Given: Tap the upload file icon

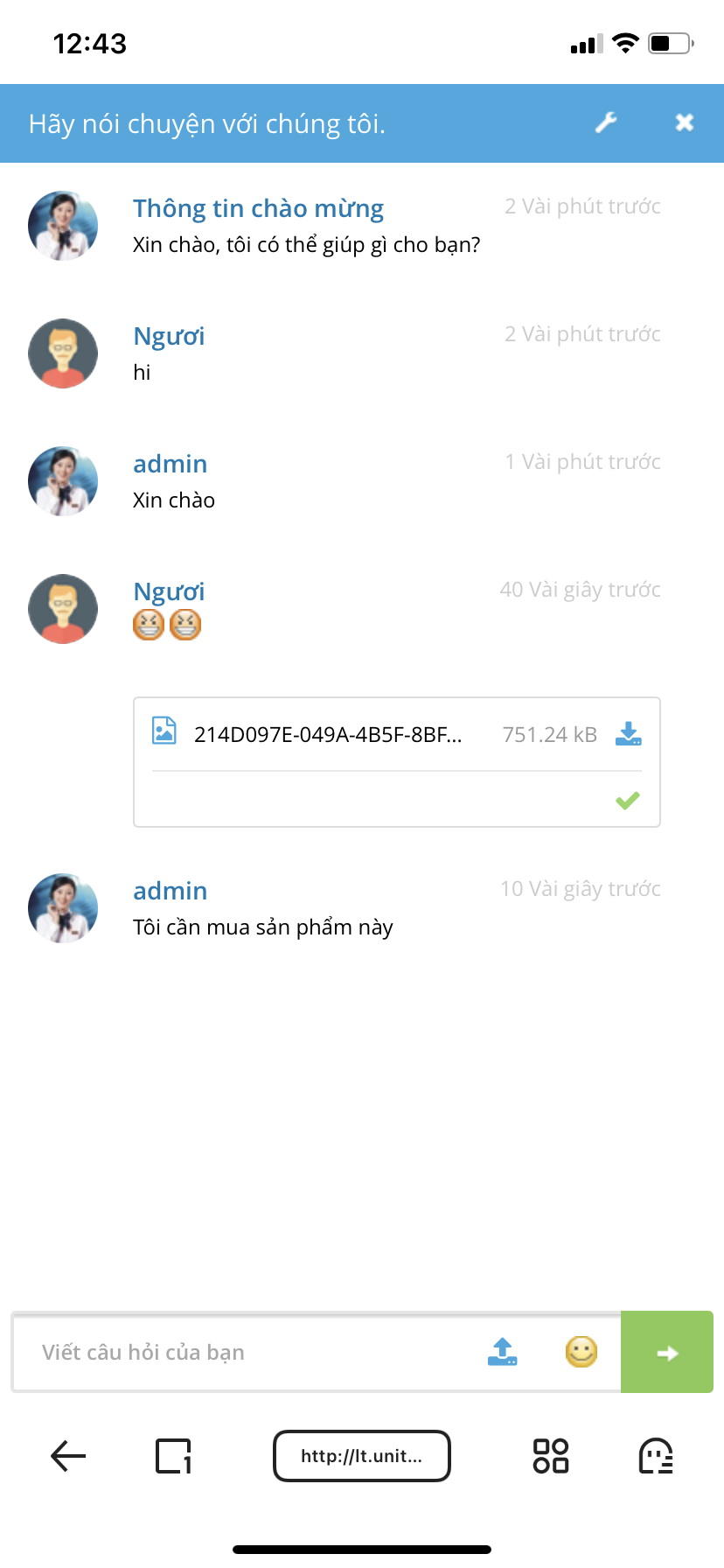Looking at the screenshot, I should point(502,1352).
